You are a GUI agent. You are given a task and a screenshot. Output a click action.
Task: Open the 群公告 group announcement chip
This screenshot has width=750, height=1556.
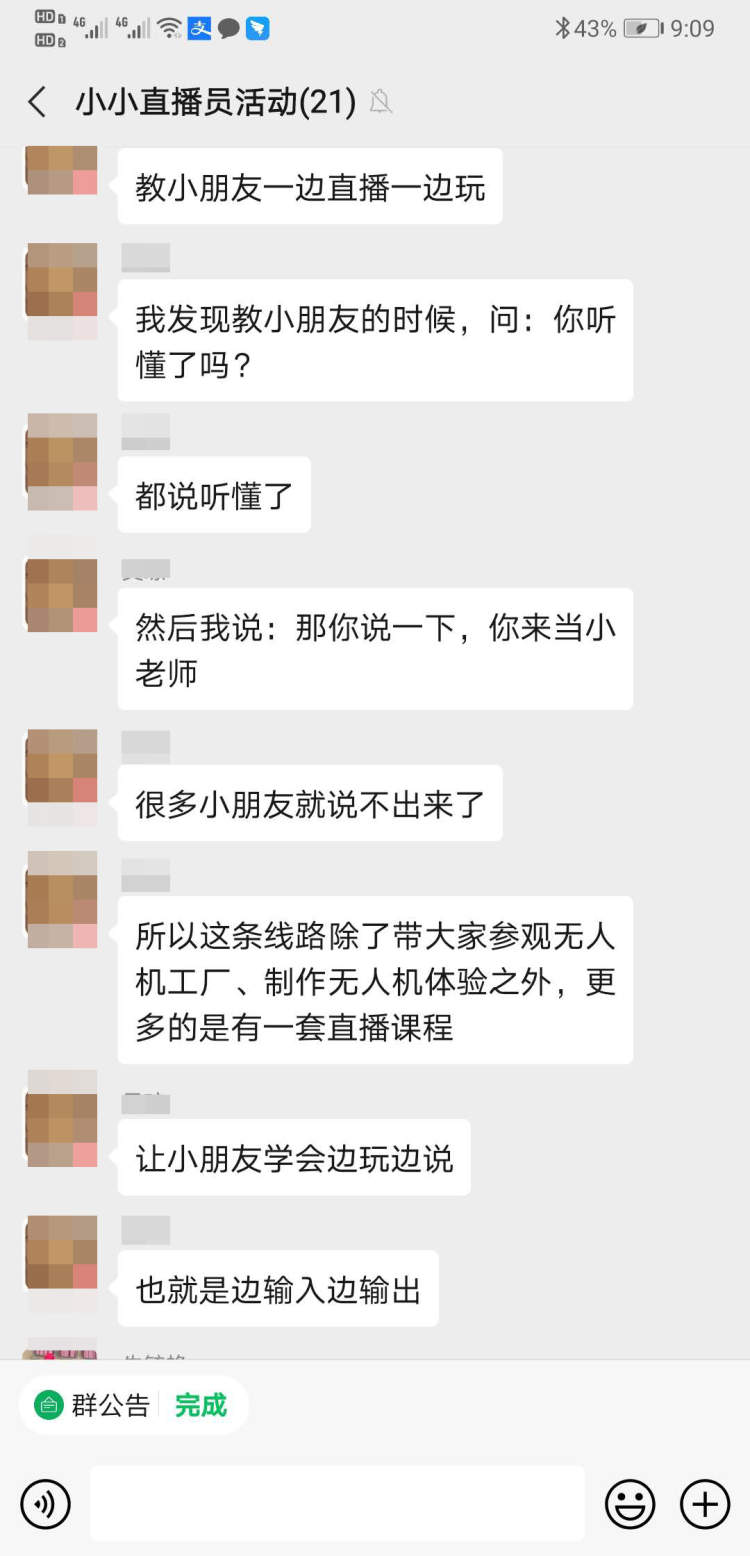click(132, 1405)
